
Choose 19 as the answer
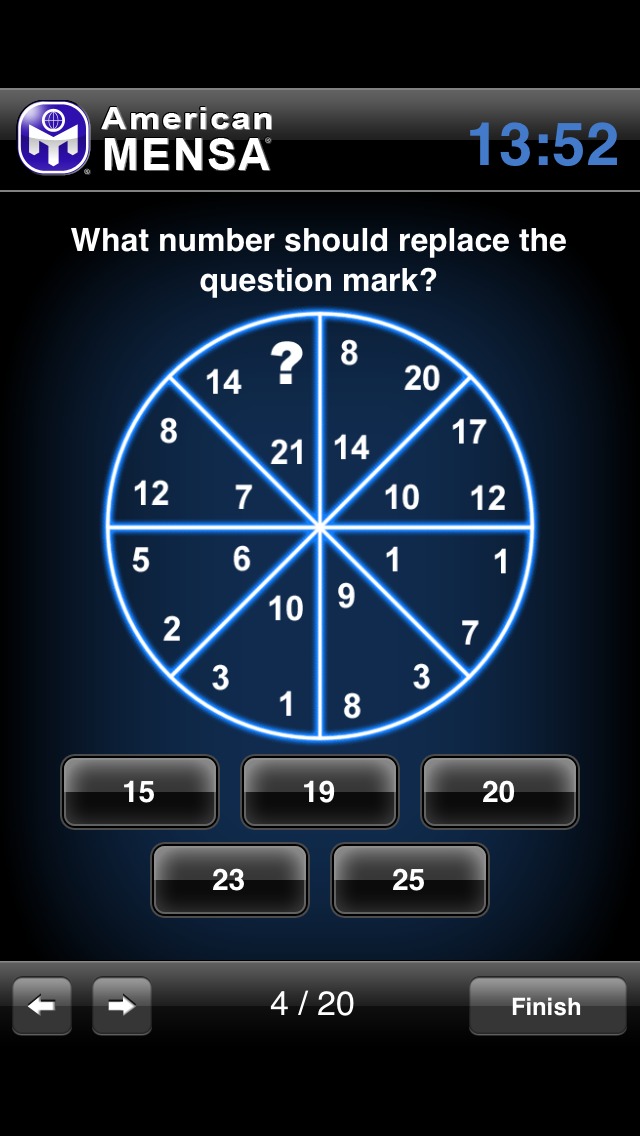pos(319,792)
